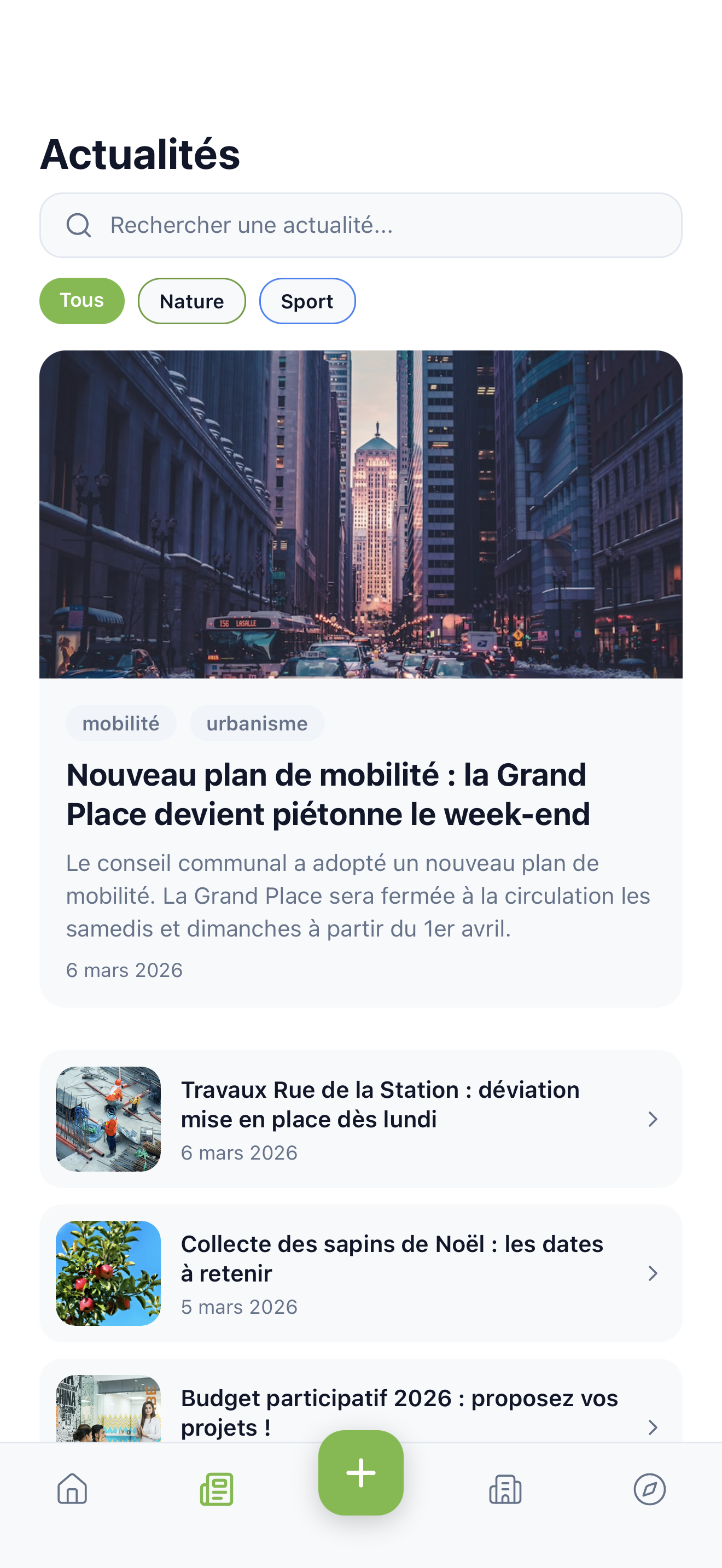The height and width of the screenshot is (1568, 722).
Task: Open the compass explore tab
Action: (x=649, y=1489)
